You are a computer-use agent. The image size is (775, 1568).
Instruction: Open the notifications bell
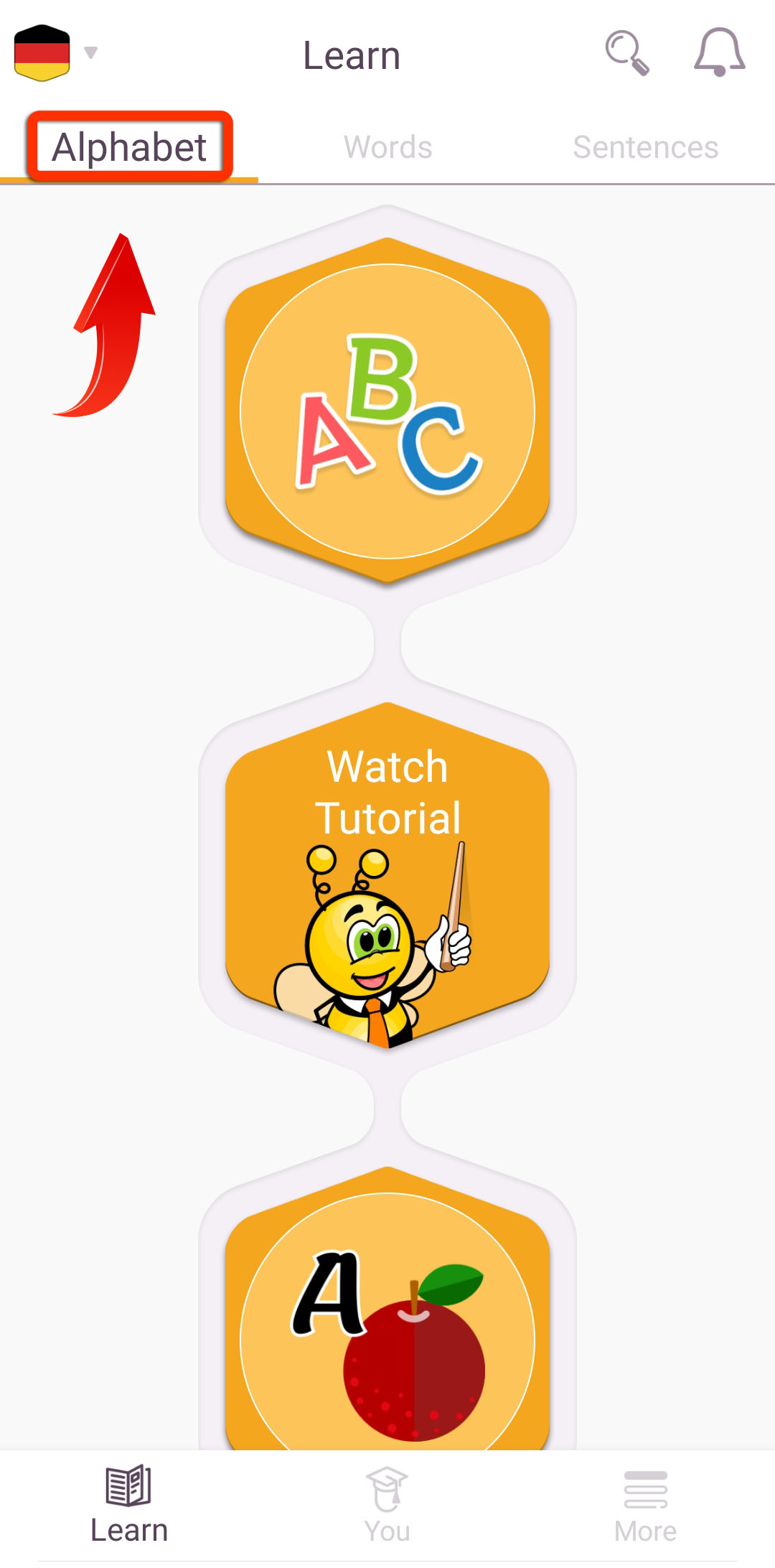pyautogui.click(x=719, y=52)
